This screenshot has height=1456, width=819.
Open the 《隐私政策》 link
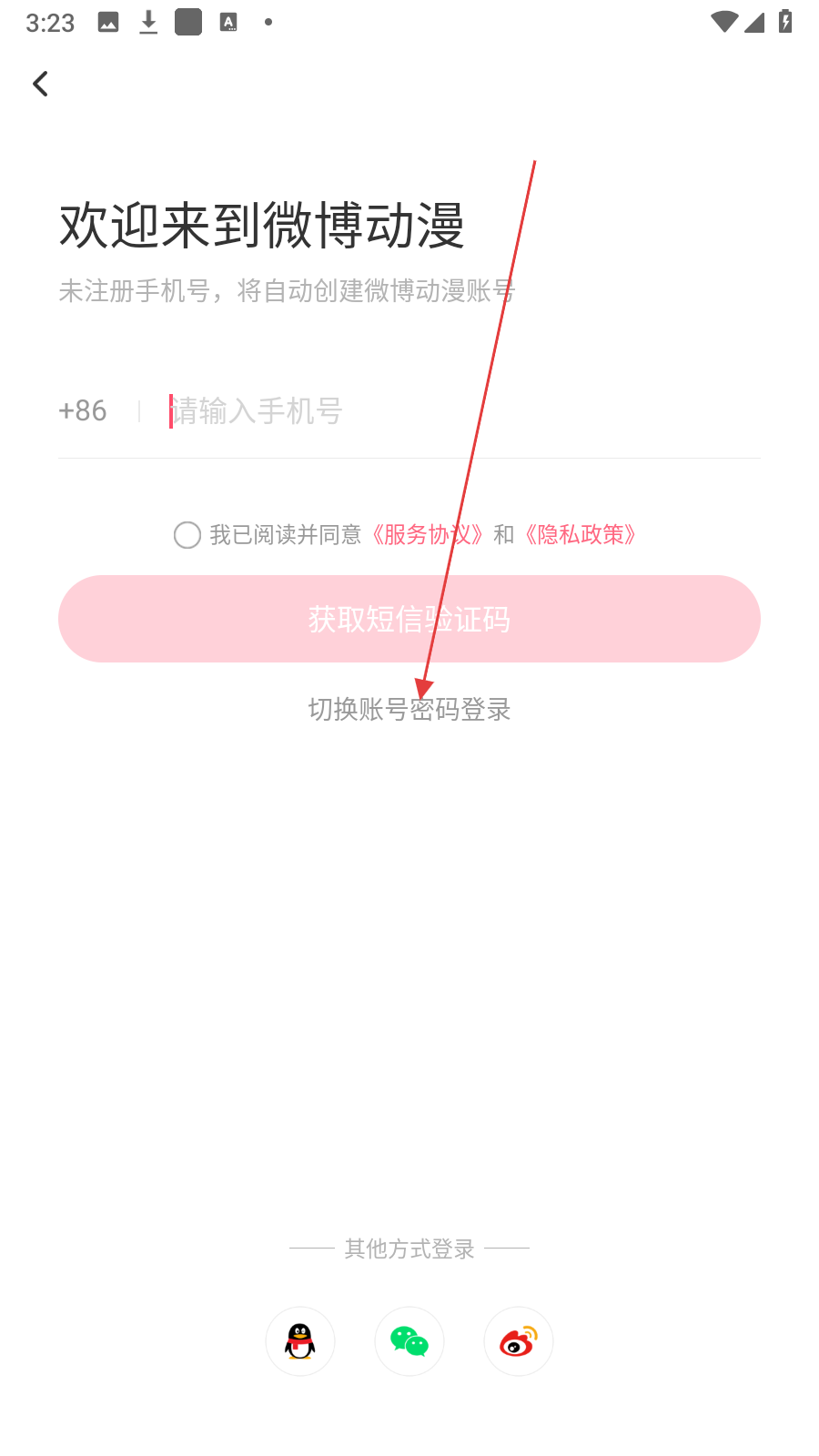coord(580,535)
